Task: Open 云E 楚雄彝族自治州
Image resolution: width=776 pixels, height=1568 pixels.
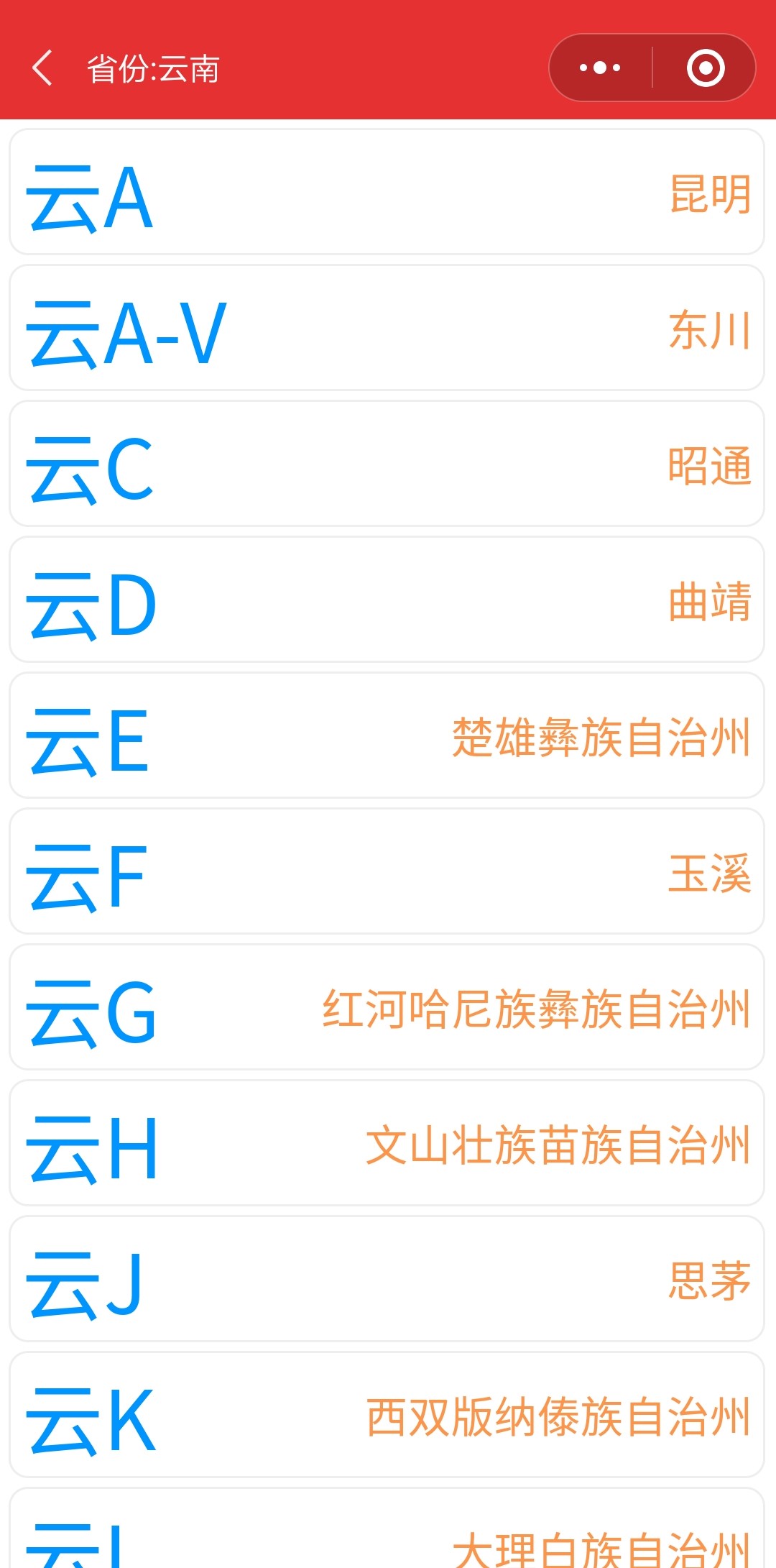Action: [387, 735]
